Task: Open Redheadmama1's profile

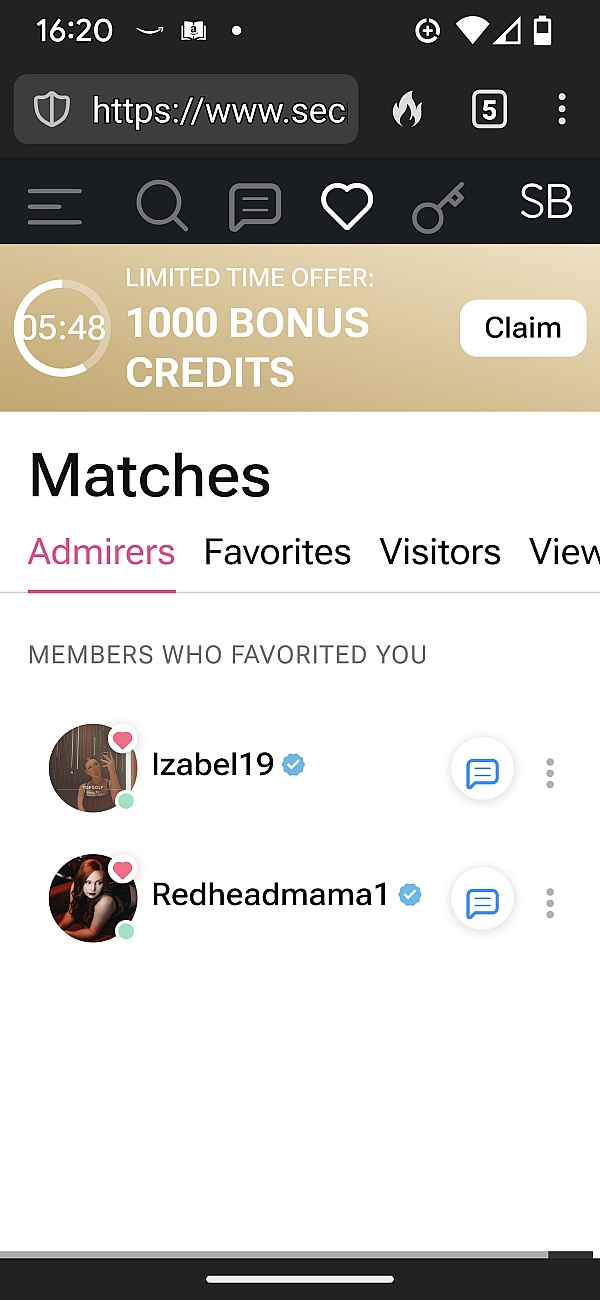Action: point(270,895)
